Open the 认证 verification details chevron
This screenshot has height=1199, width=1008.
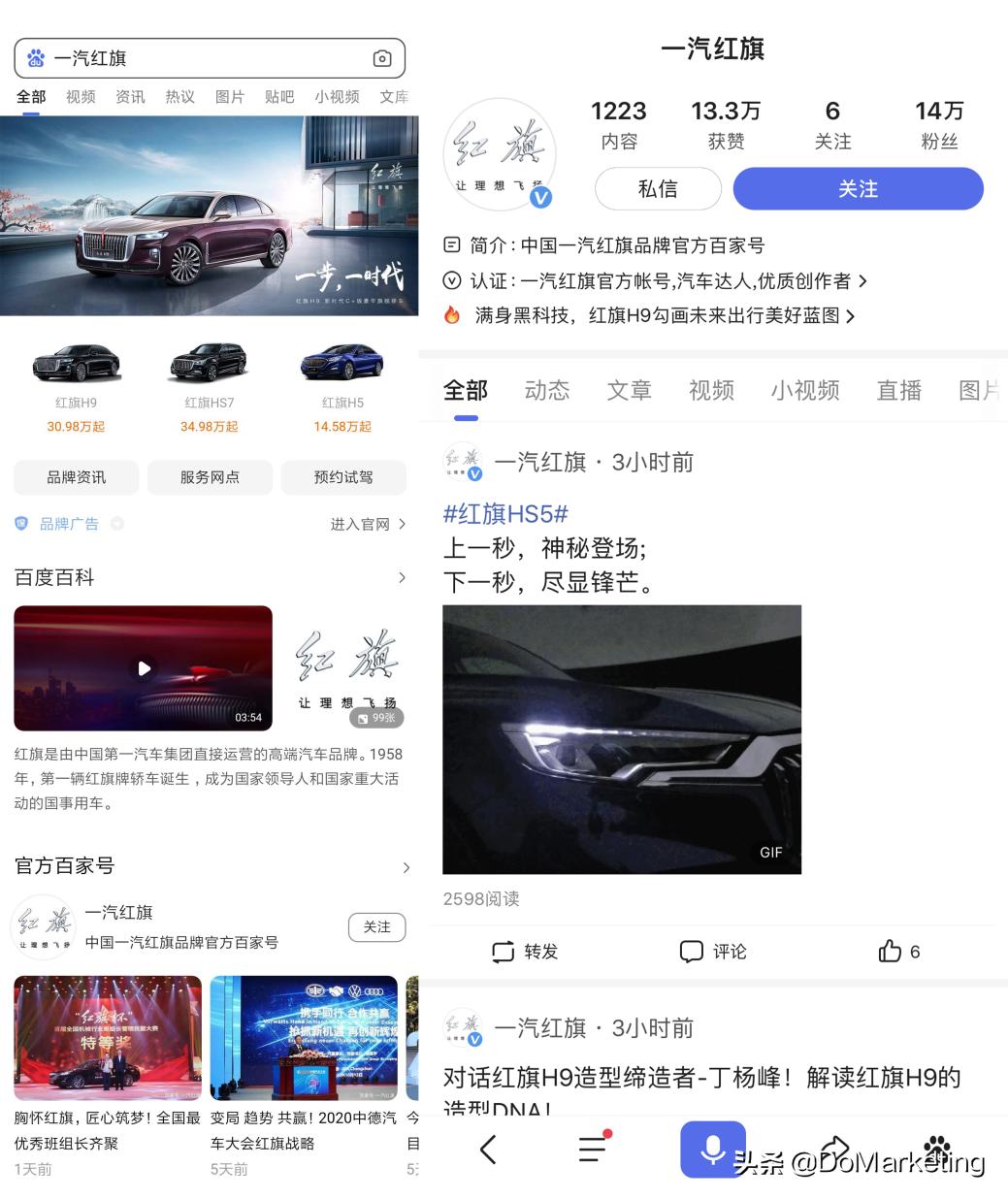864,281
